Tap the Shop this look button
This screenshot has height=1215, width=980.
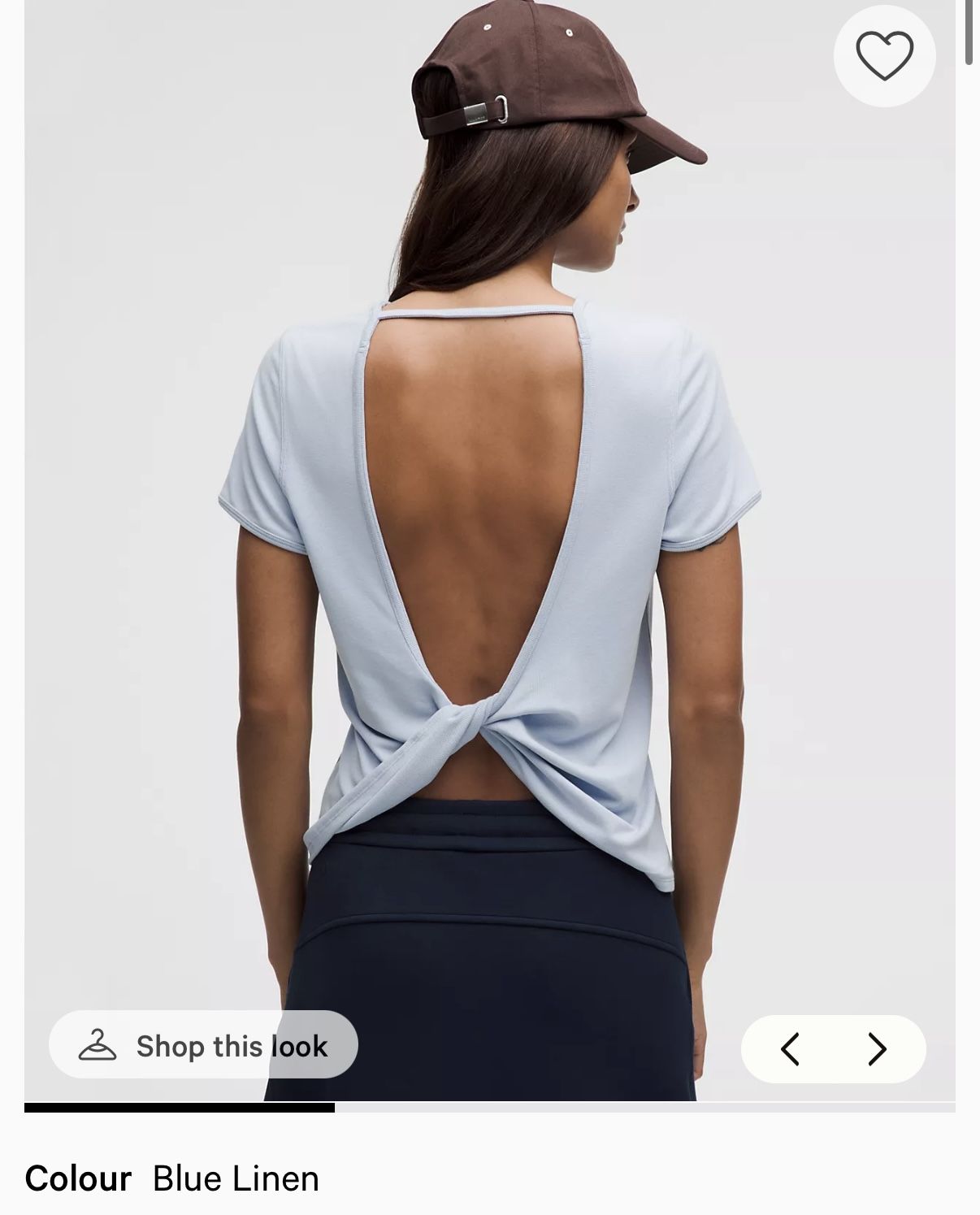pyautogui.click(x=203, y=1045)
